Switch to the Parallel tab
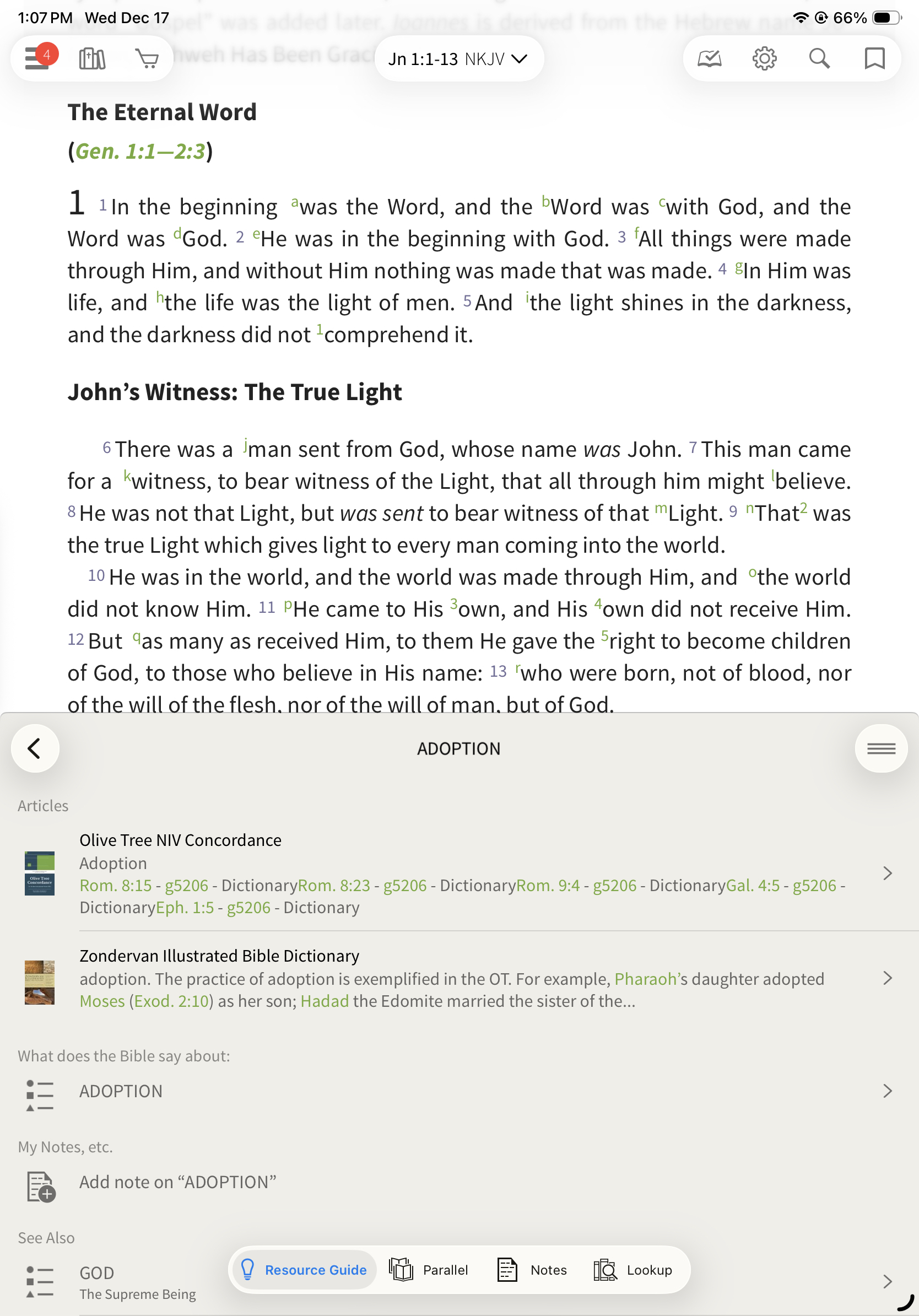919x1316 pixels. pyautogui.click(x=430, y=1270)
